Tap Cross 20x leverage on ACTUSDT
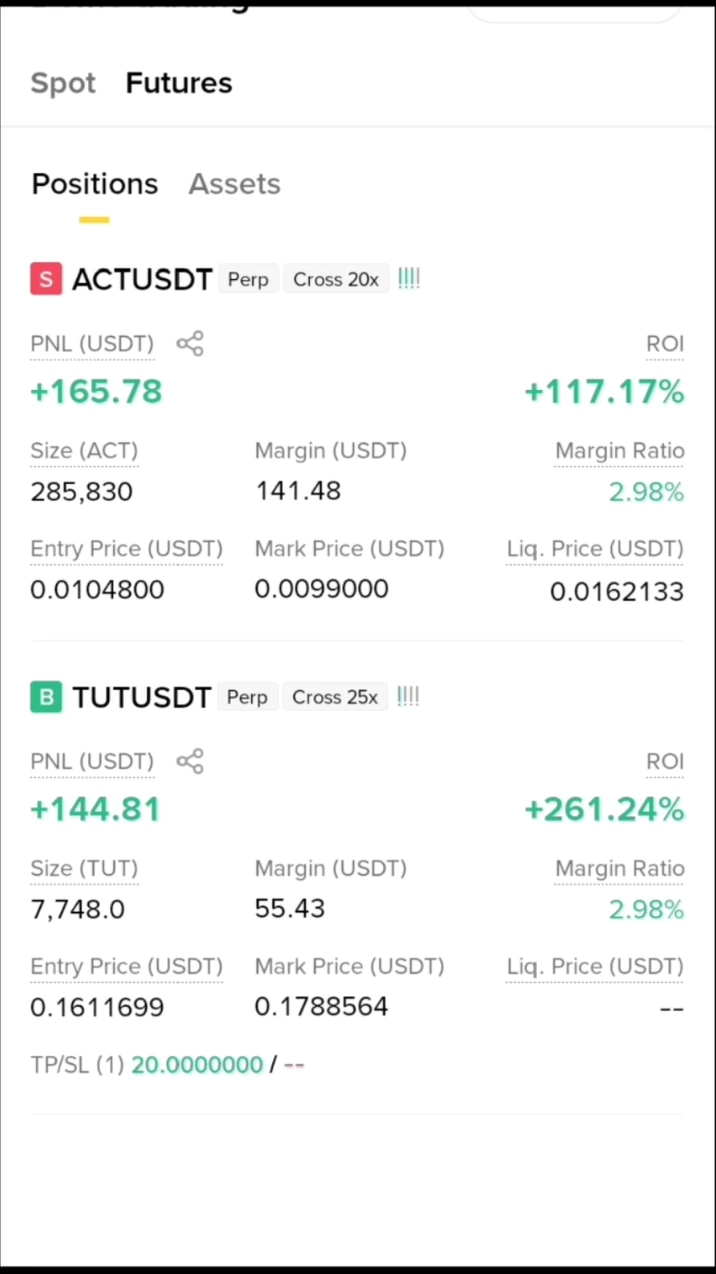The height and width of the screenshot is (1274, 716). click(336, 279)
